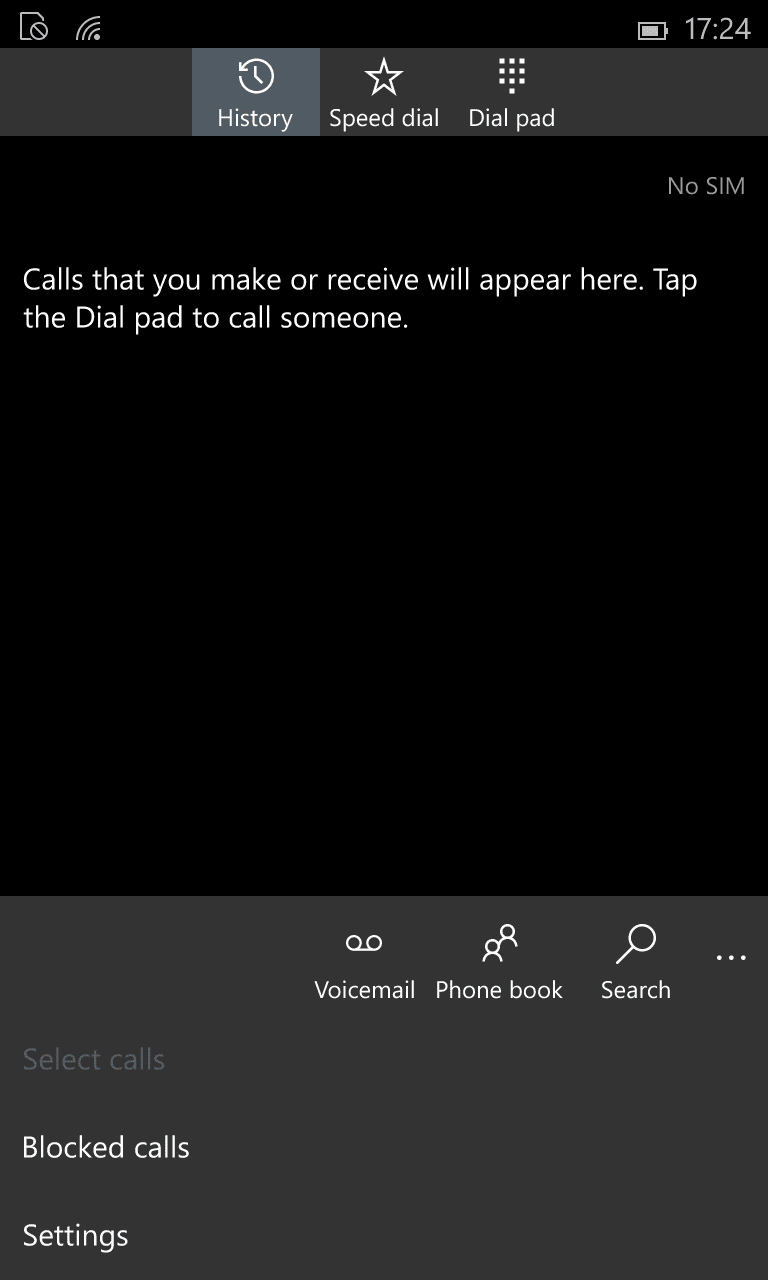The height and width of the screenshot is (1280, 768).
Task: Open the Dial pad tab
Action: coord(512,92)
